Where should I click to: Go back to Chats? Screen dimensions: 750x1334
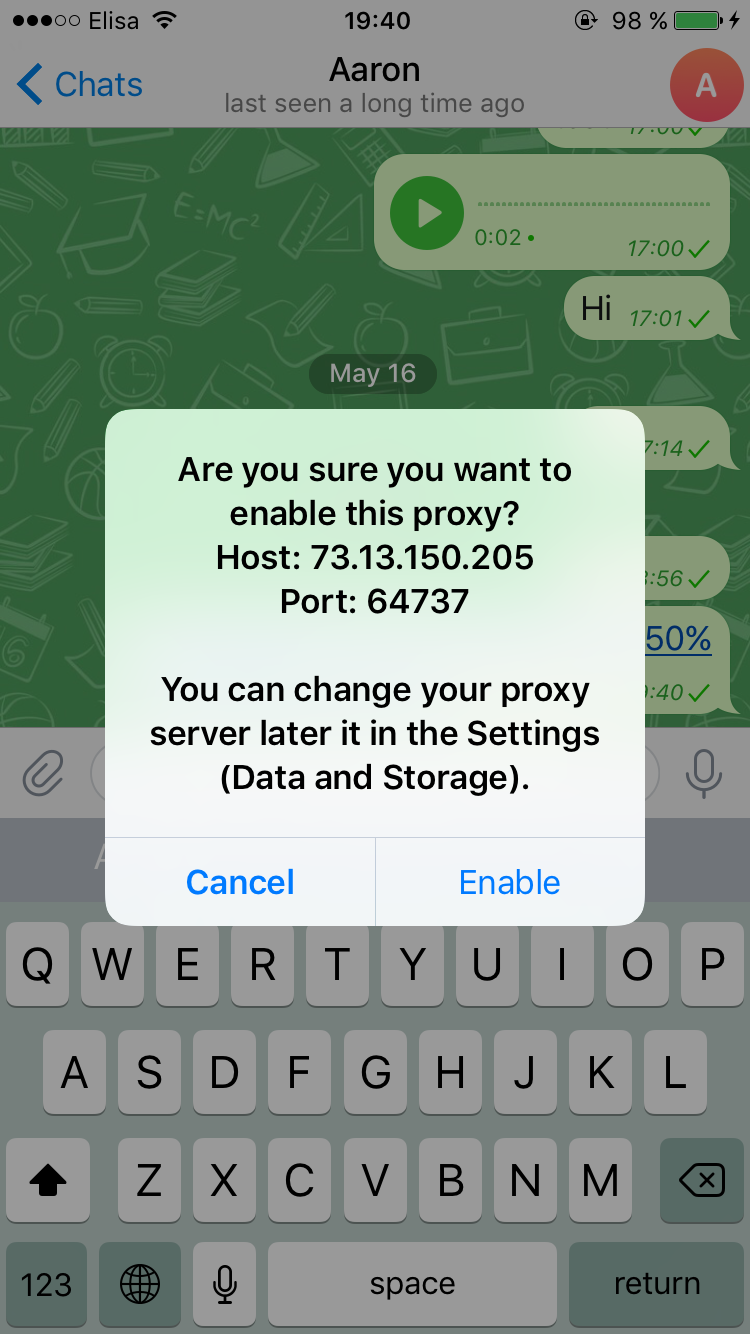click(80, 85)
